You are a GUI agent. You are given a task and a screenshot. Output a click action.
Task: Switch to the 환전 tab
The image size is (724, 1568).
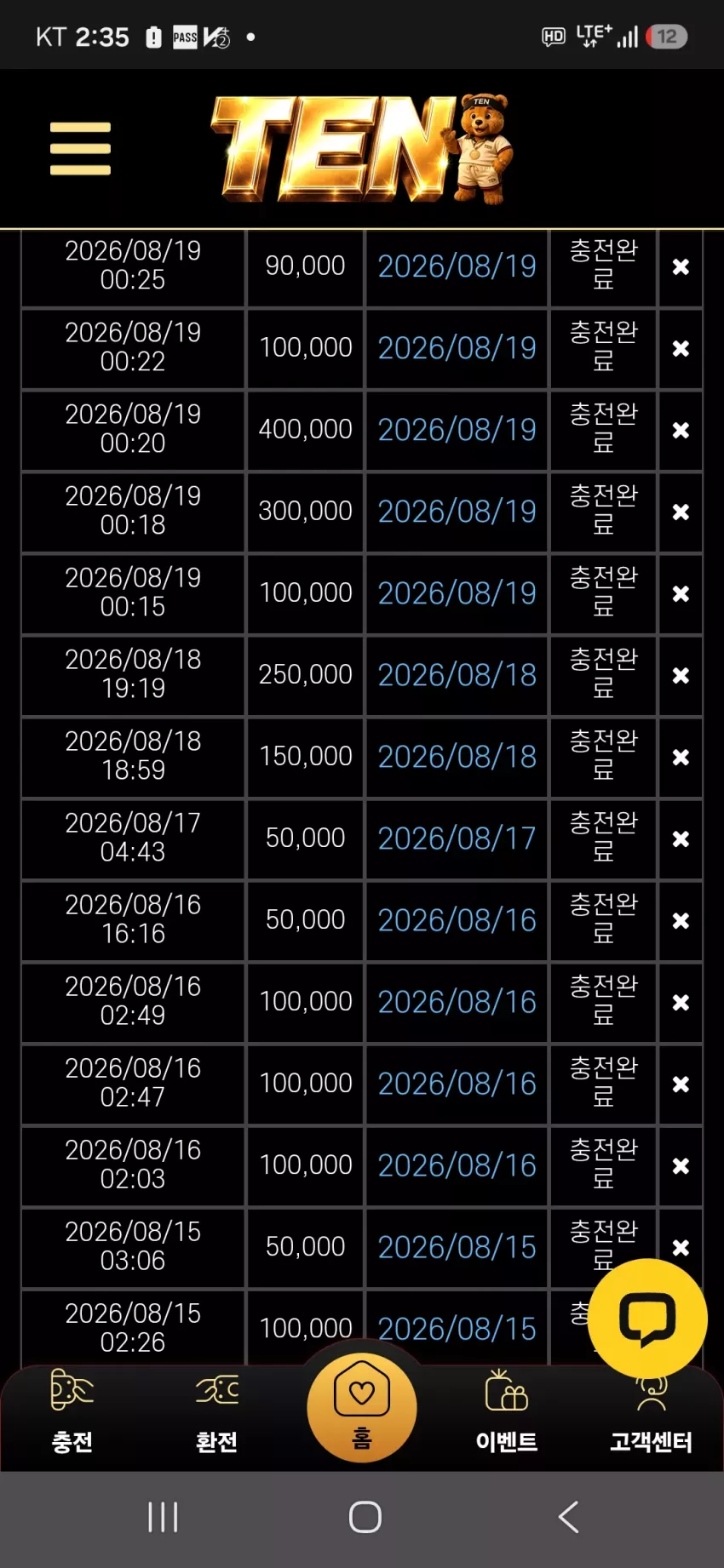pyautogui.click(x=217, y=1411)
